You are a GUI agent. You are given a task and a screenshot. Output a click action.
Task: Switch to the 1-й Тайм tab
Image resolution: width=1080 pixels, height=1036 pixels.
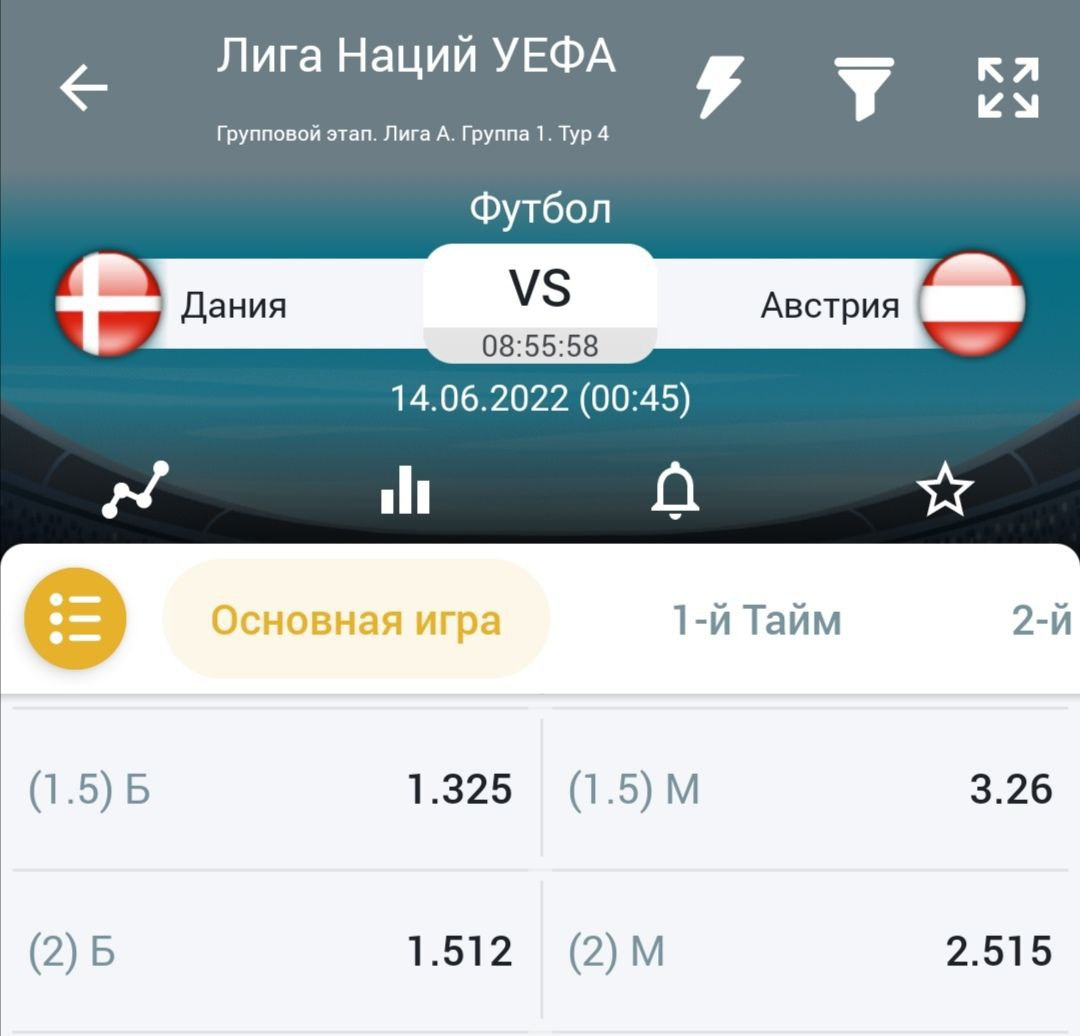click(x=756, y=621)
